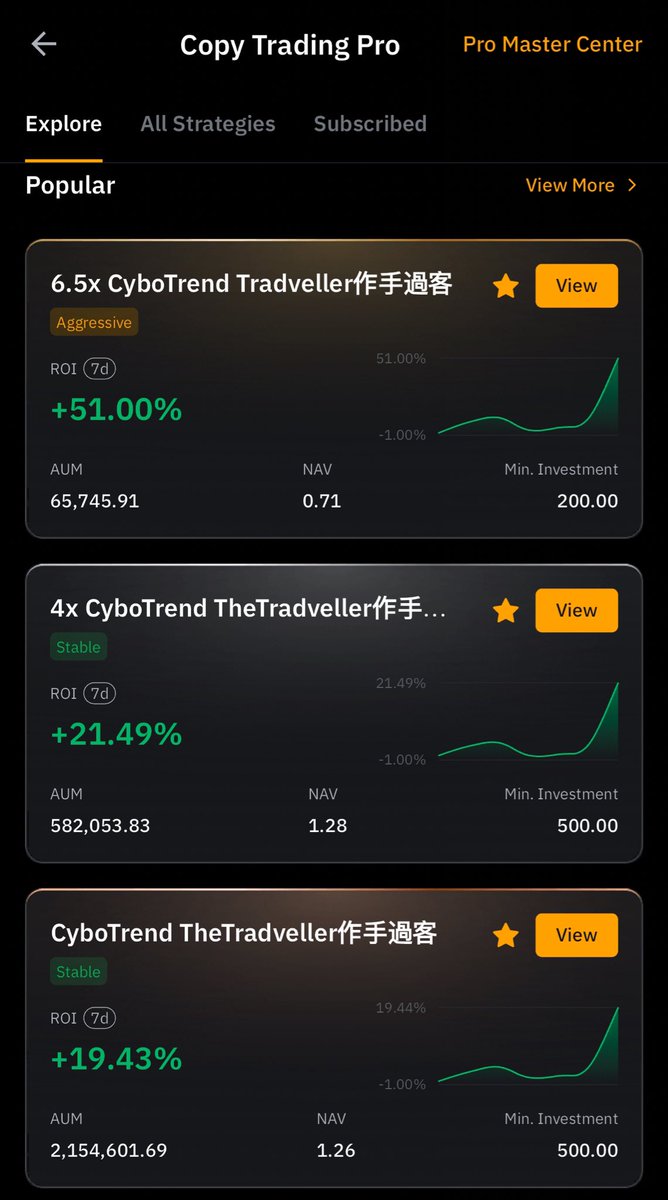Tap View More for popular strategies

pos(581,185)
